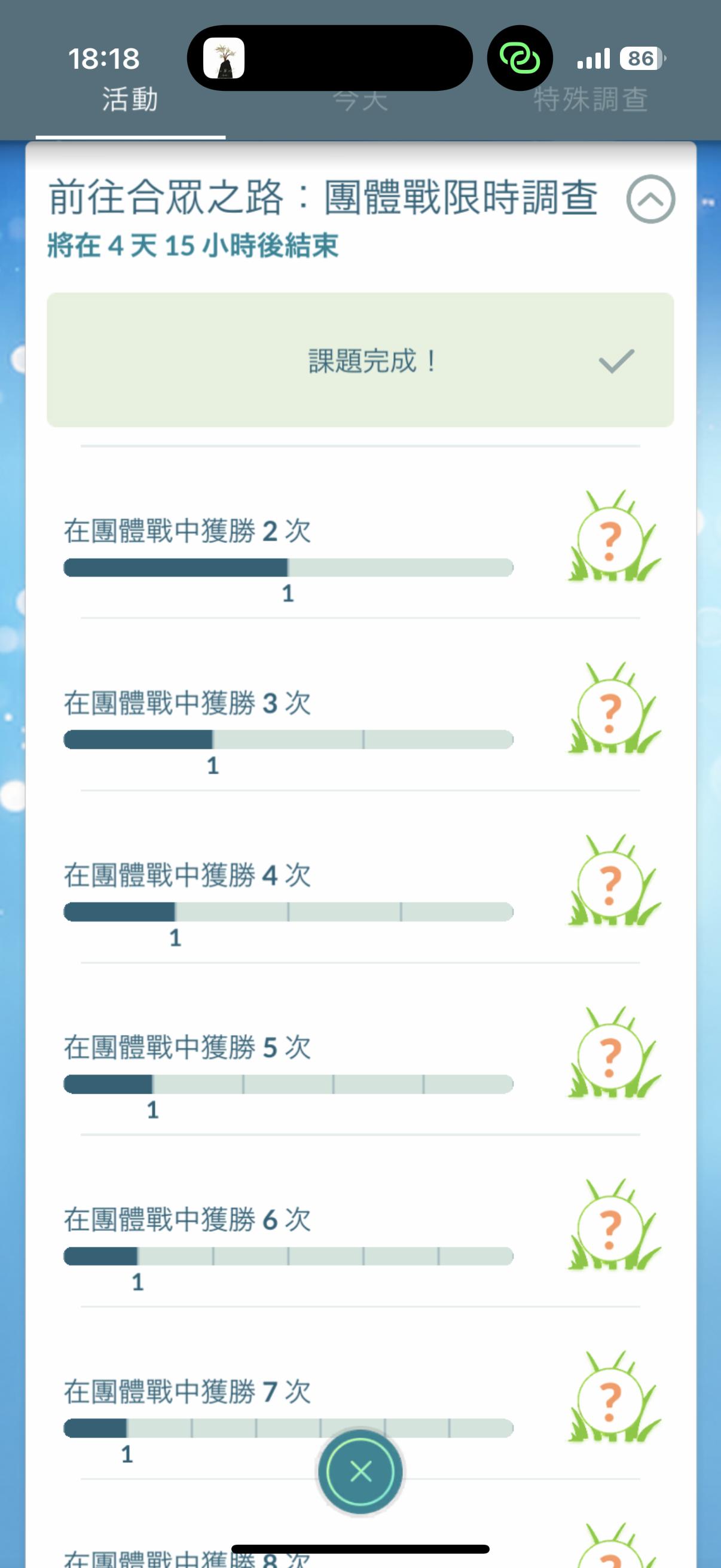Switch to the 活動 tab
Viewport: 721px width, 1568px height.
click(x=130, y=100)
